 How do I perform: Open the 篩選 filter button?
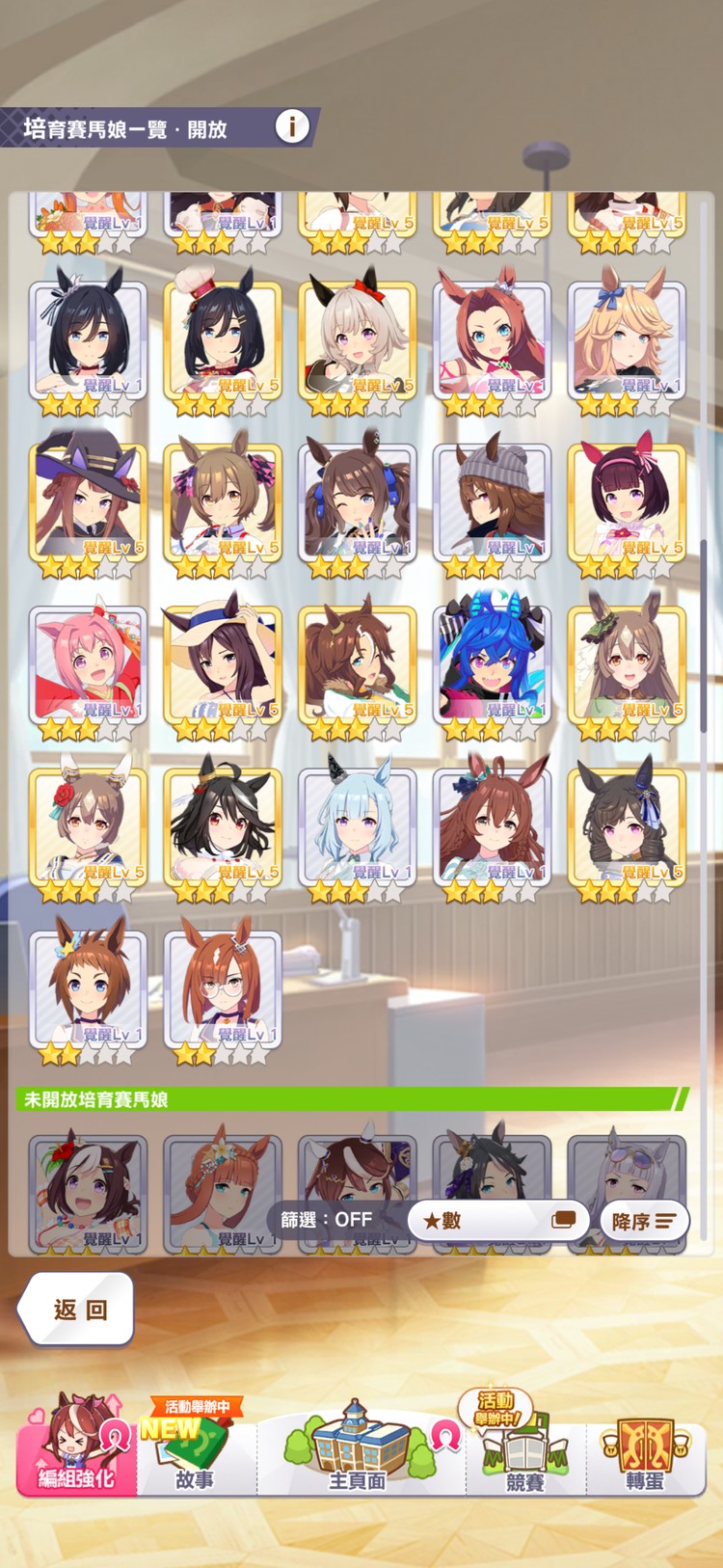[x=326, y=1220]
